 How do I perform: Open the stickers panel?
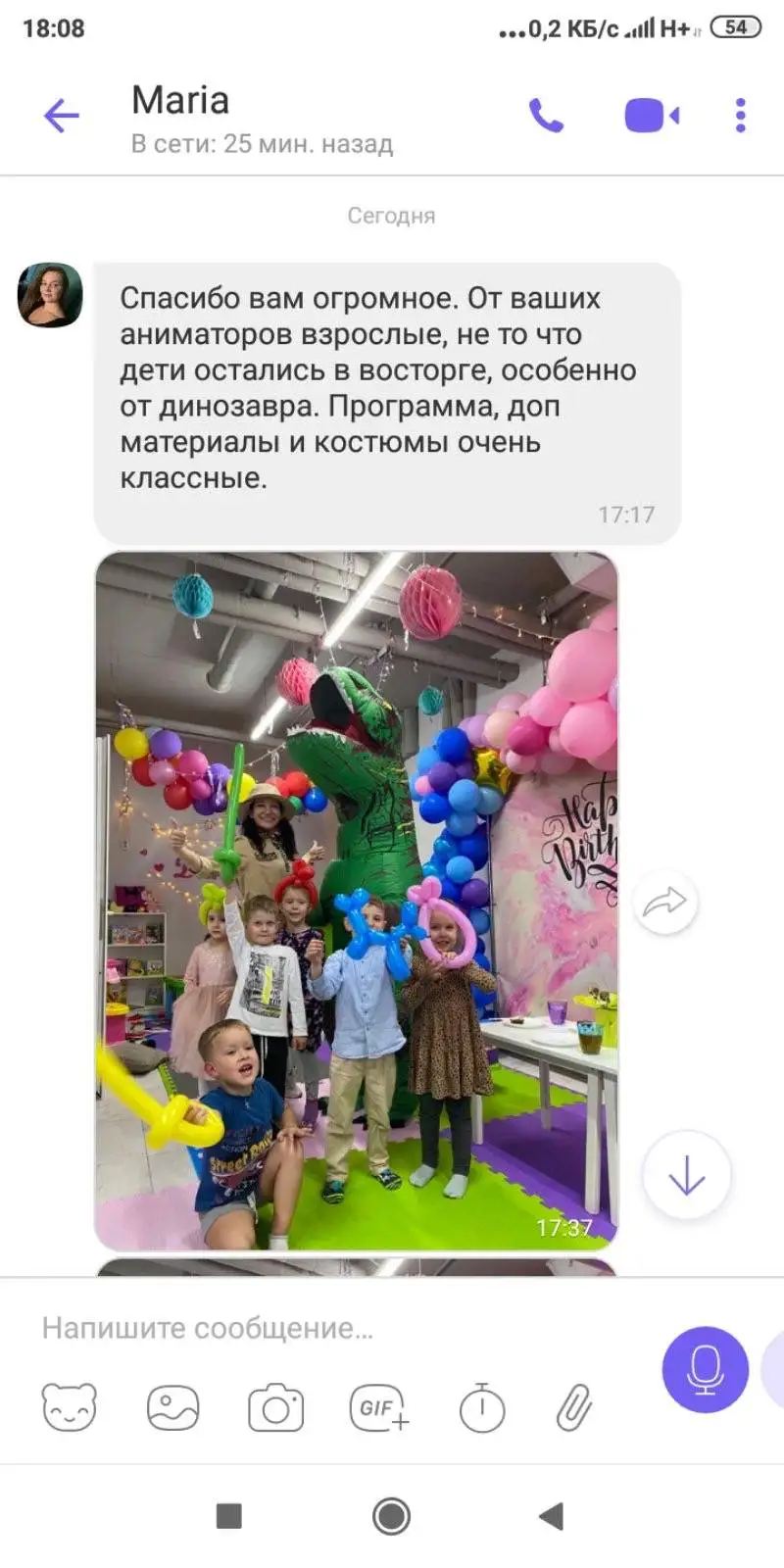(x=70, y=1408)
